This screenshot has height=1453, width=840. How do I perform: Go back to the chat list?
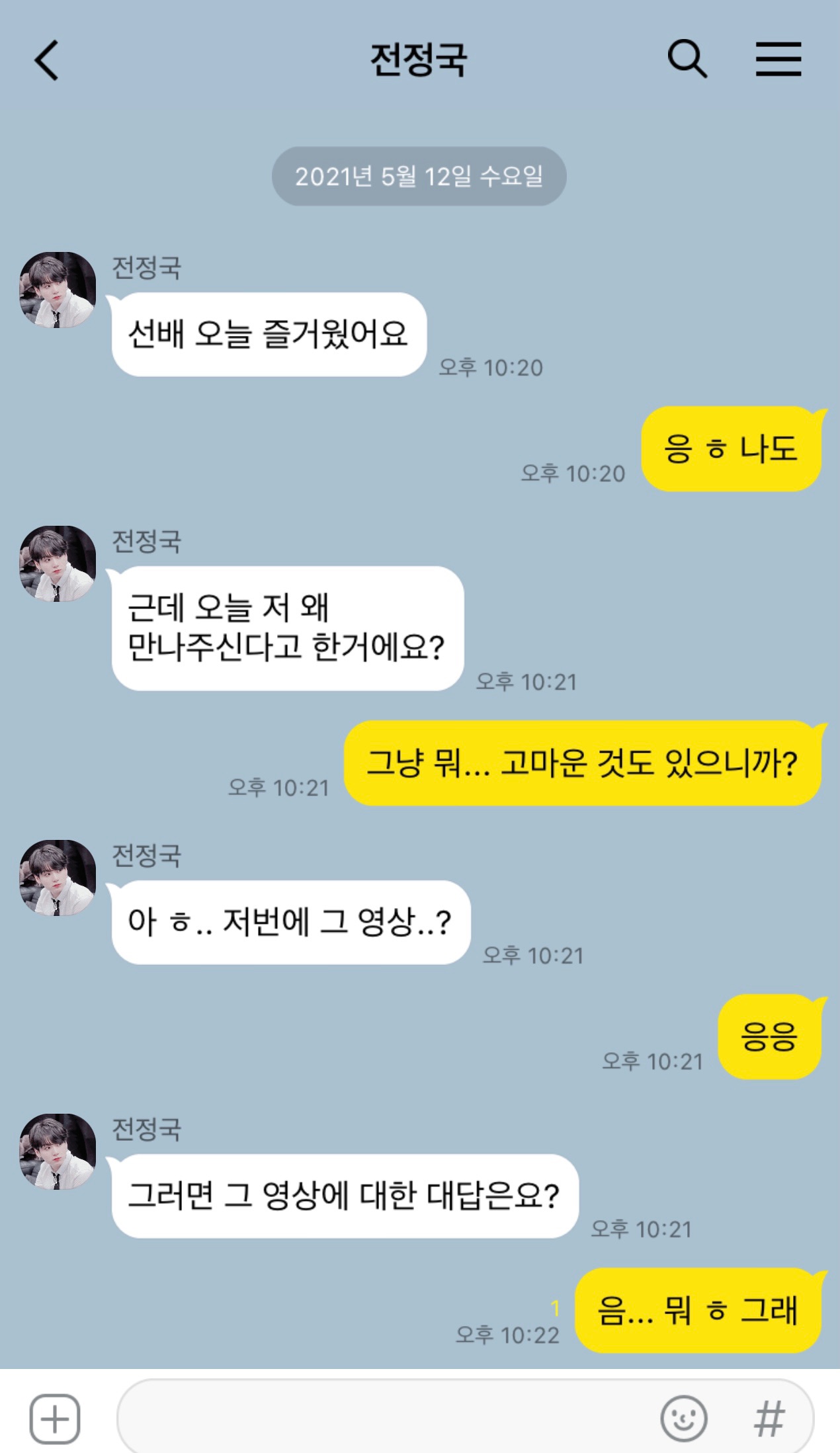[x=46, y=60]
